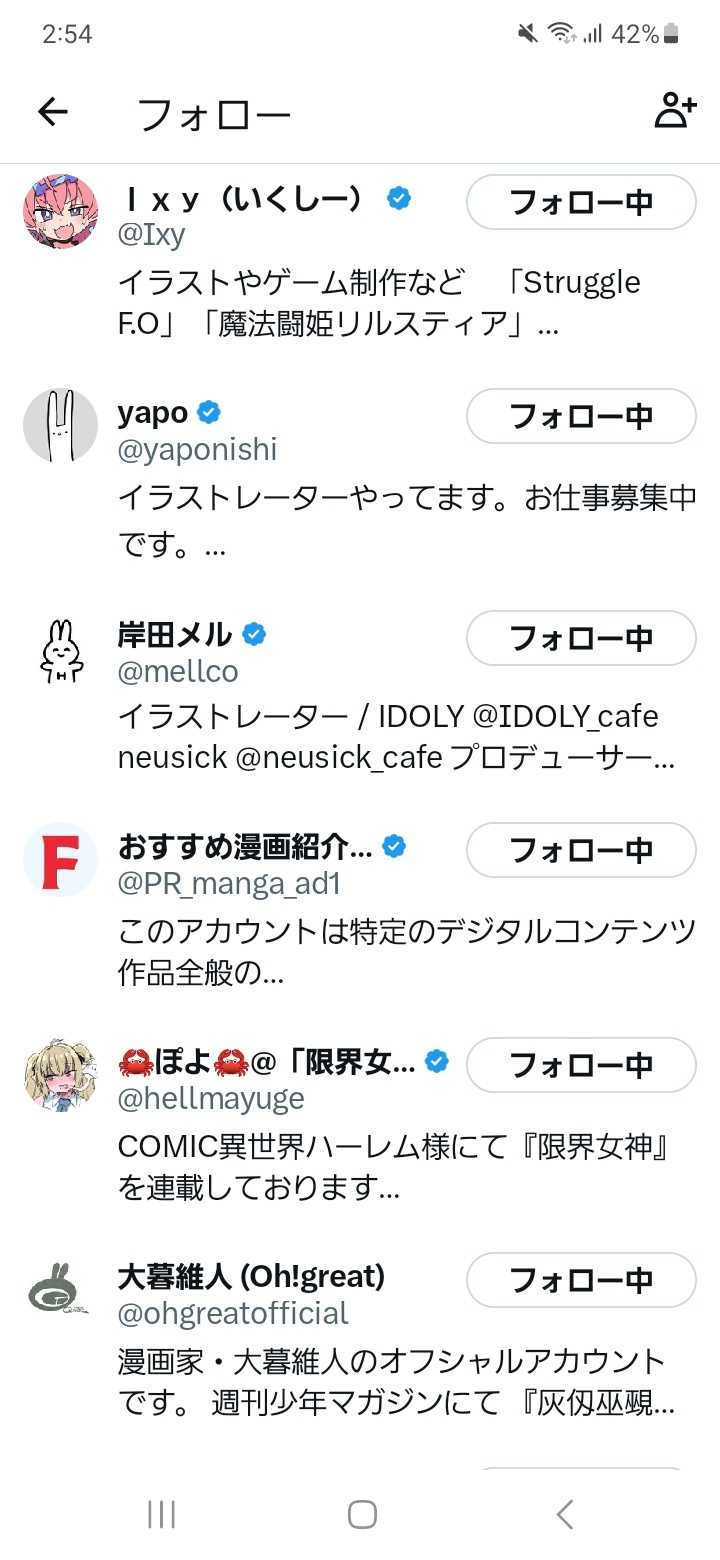This screenshot has height=1560, width=720.
Task: Open recent apps from the navigation bar
Action: (161, 1514)
